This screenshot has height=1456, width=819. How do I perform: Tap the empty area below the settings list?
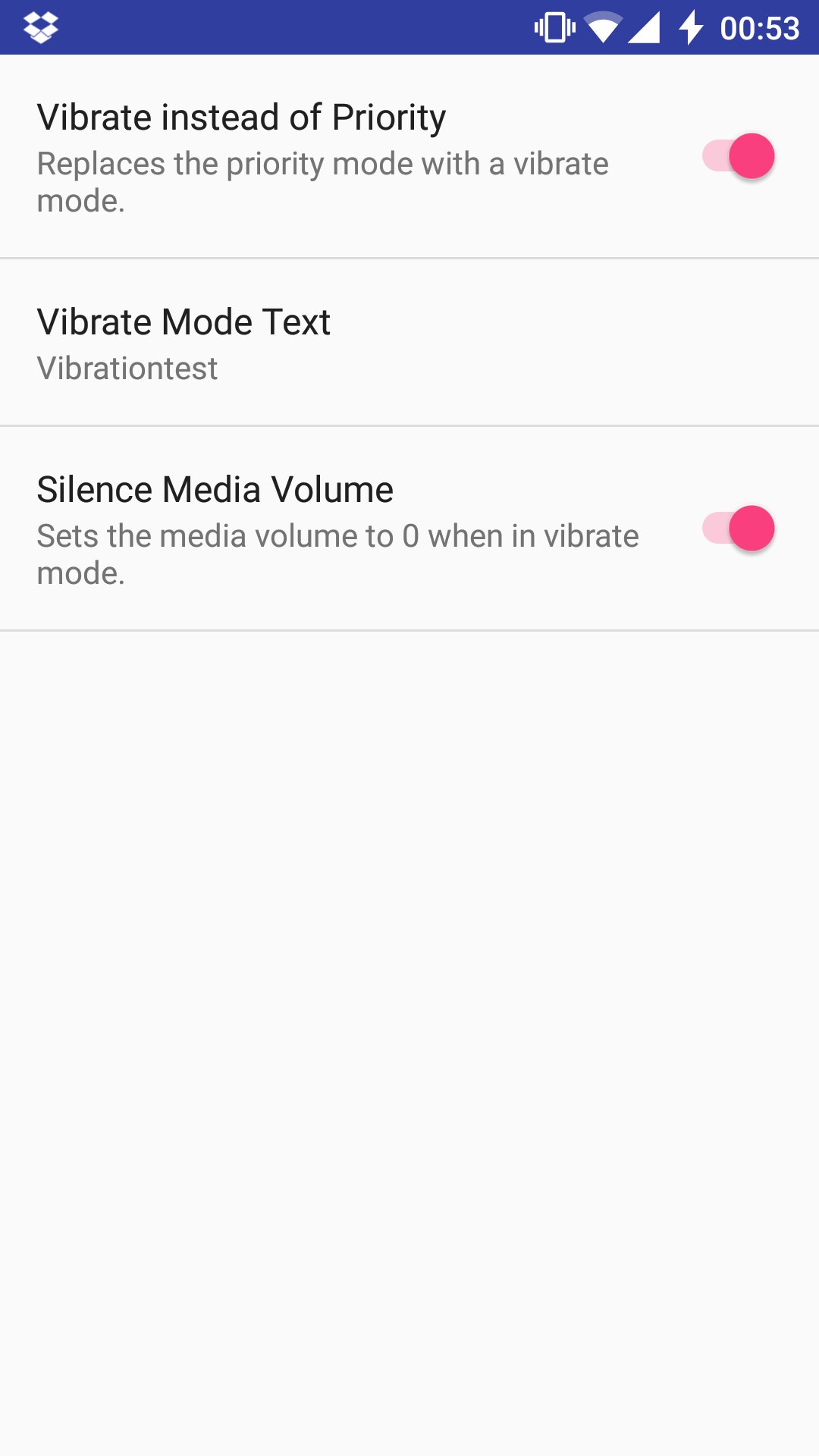[409, 986]
